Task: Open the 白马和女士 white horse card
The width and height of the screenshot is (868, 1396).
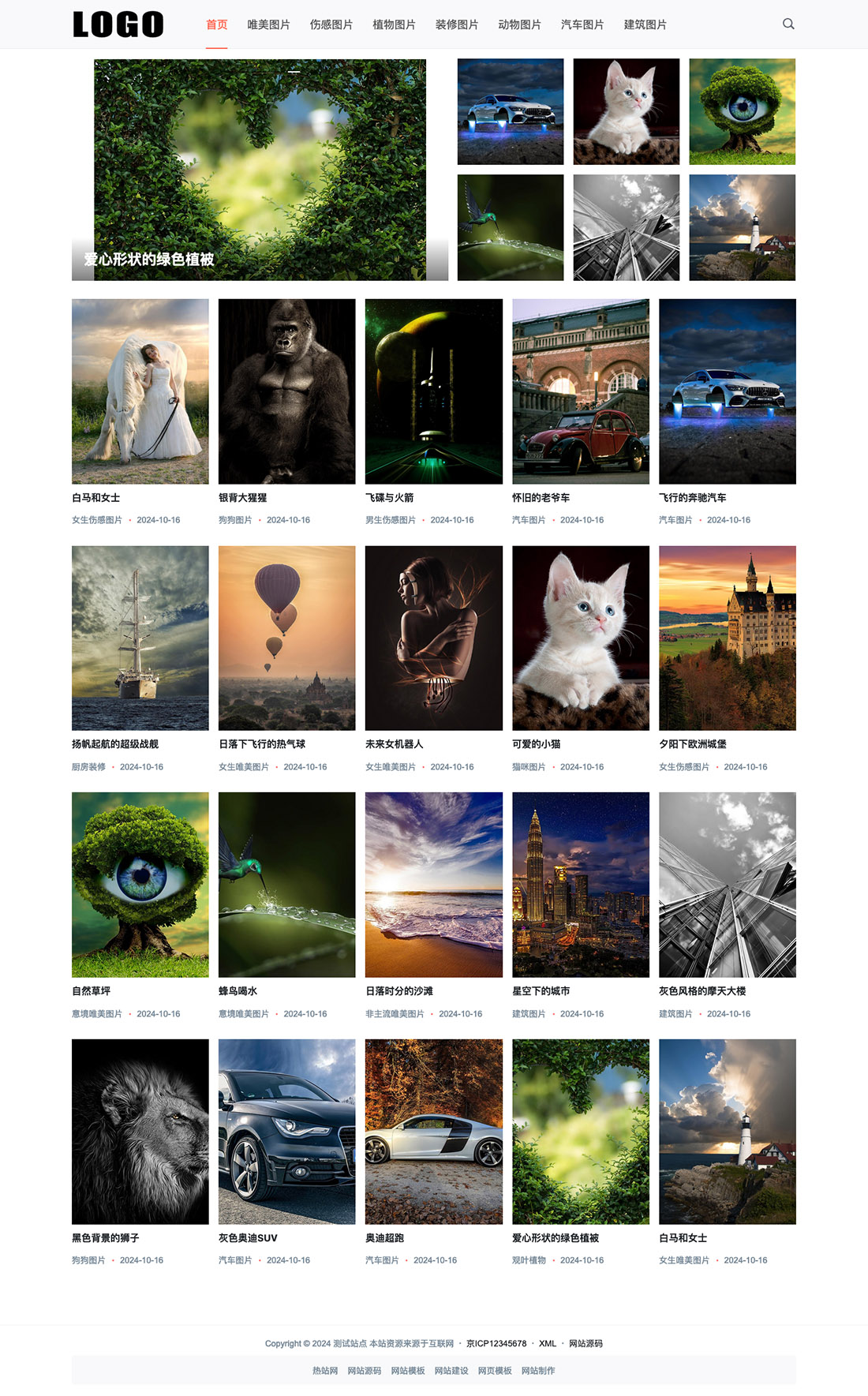Action: point(140,391)
